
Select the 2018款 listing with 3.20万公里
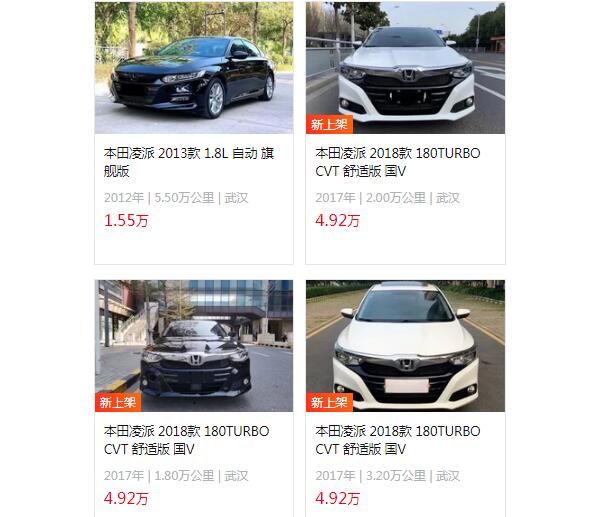pyautogui.click(x=398, y=440)
